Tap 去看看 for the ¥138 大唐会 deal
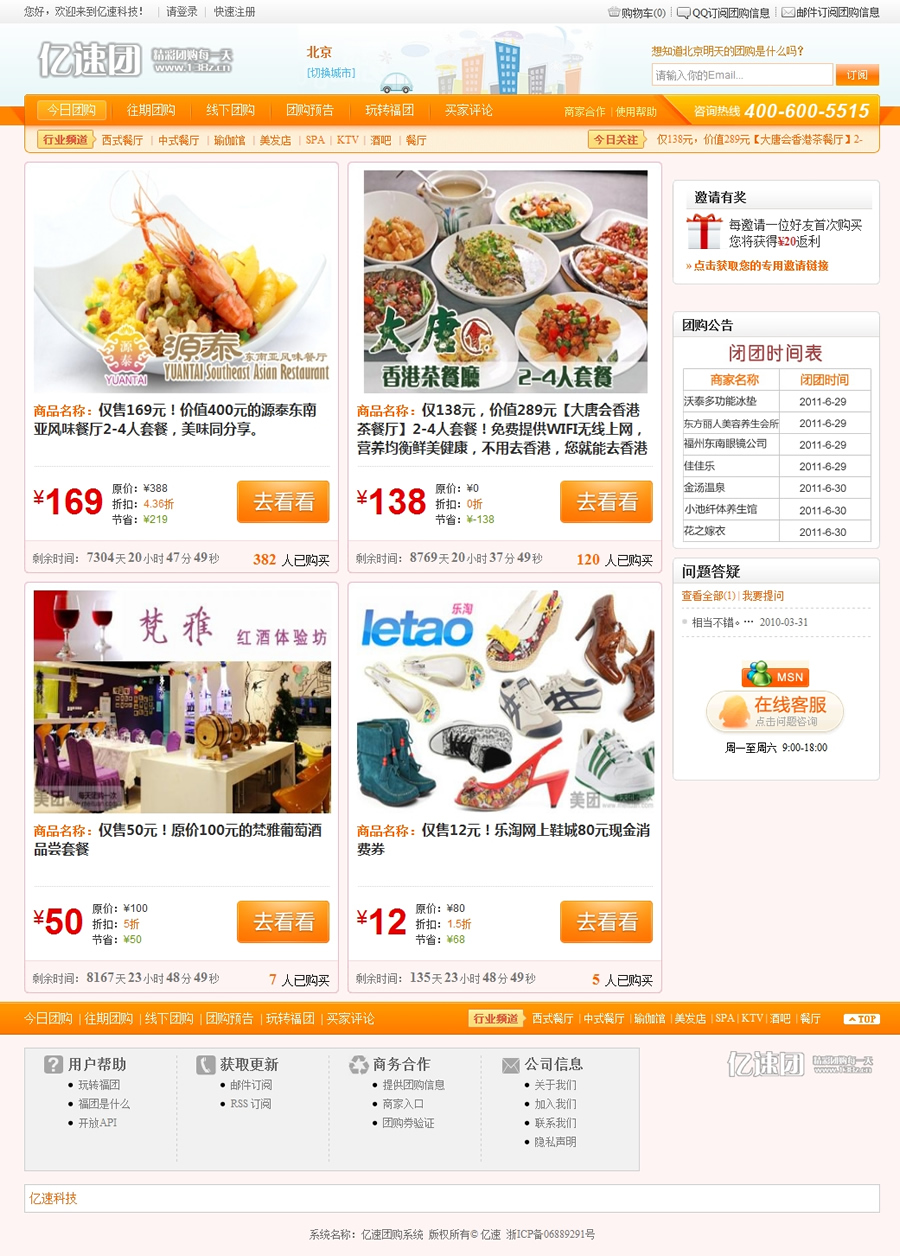Viewport: 900px width, 1256px height. [606, 502]
